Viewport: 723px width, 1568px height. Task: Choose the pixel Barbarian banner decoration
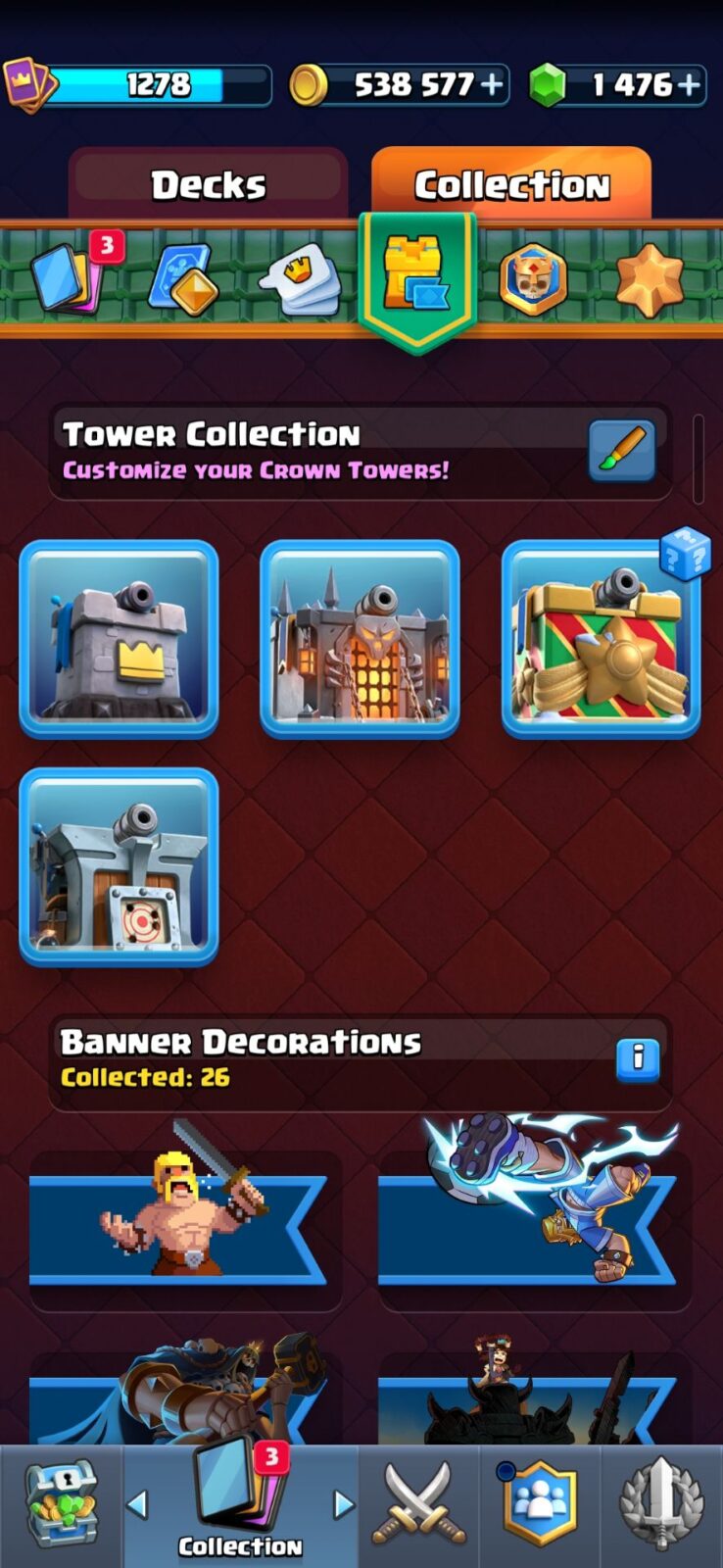pyautogui.click(x=186, y=1215)
